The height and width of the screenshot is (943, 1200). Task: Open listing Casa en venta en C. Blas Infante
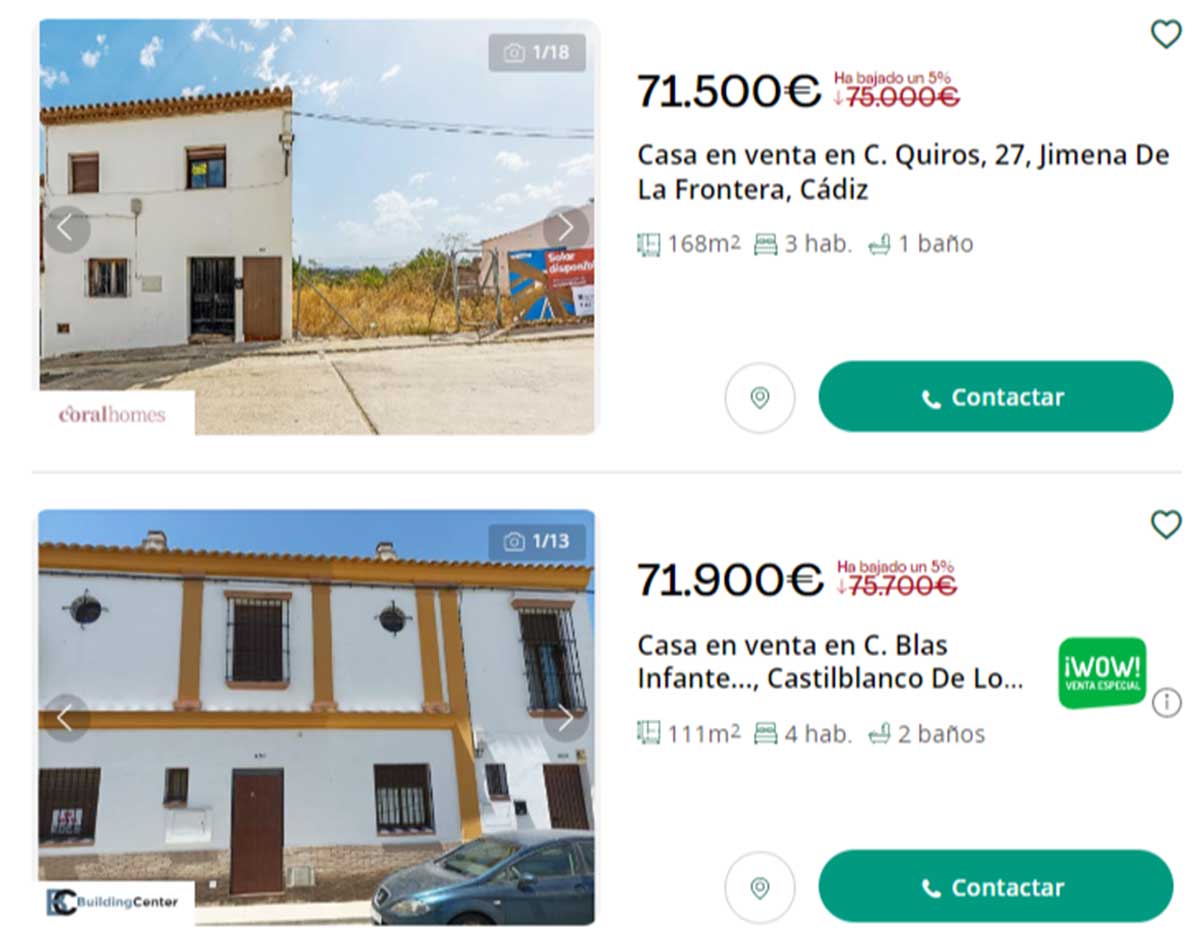pyautogui.click(x=830, y=661)
